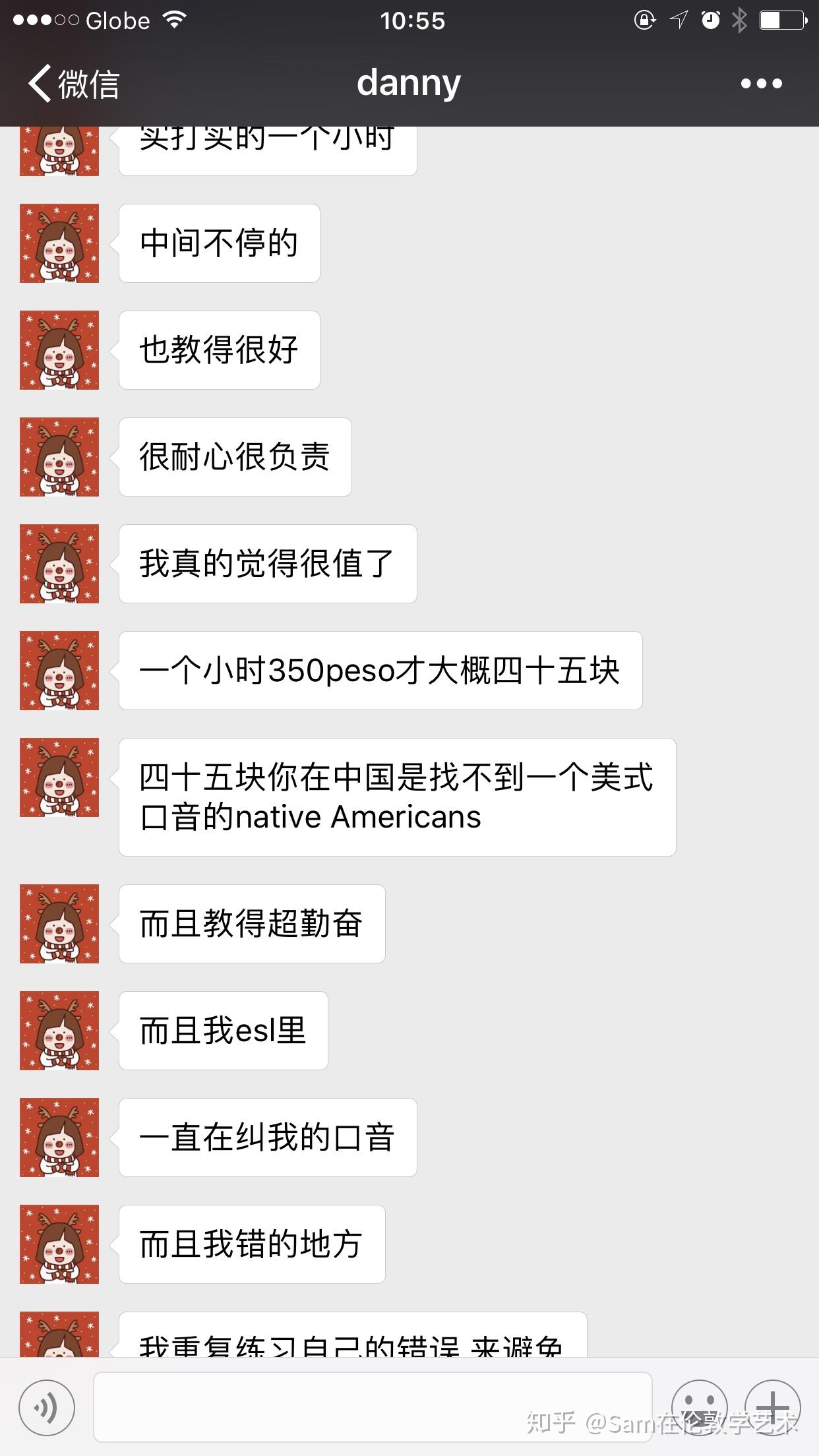Tap the 很耐心很负责 chat bubble
This screenshot has height=1456, width=819.
click(x=234, y=456)
